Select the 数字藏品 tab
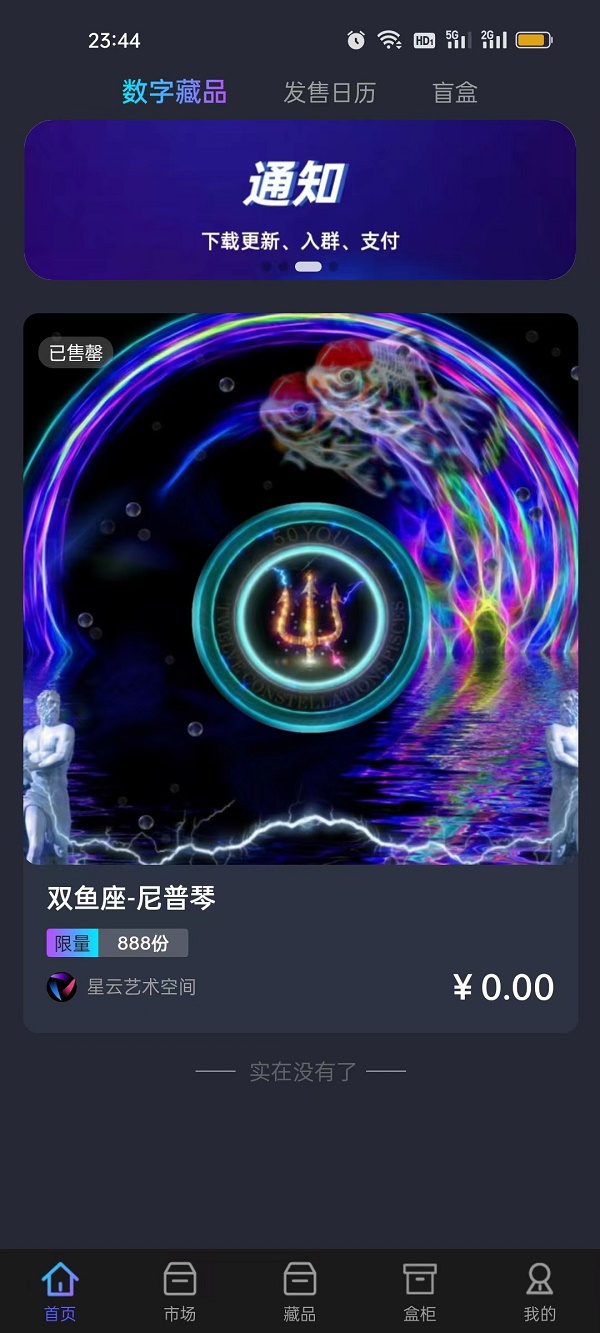The height and width of the screenshot is (1333, 600). (174, 93)
